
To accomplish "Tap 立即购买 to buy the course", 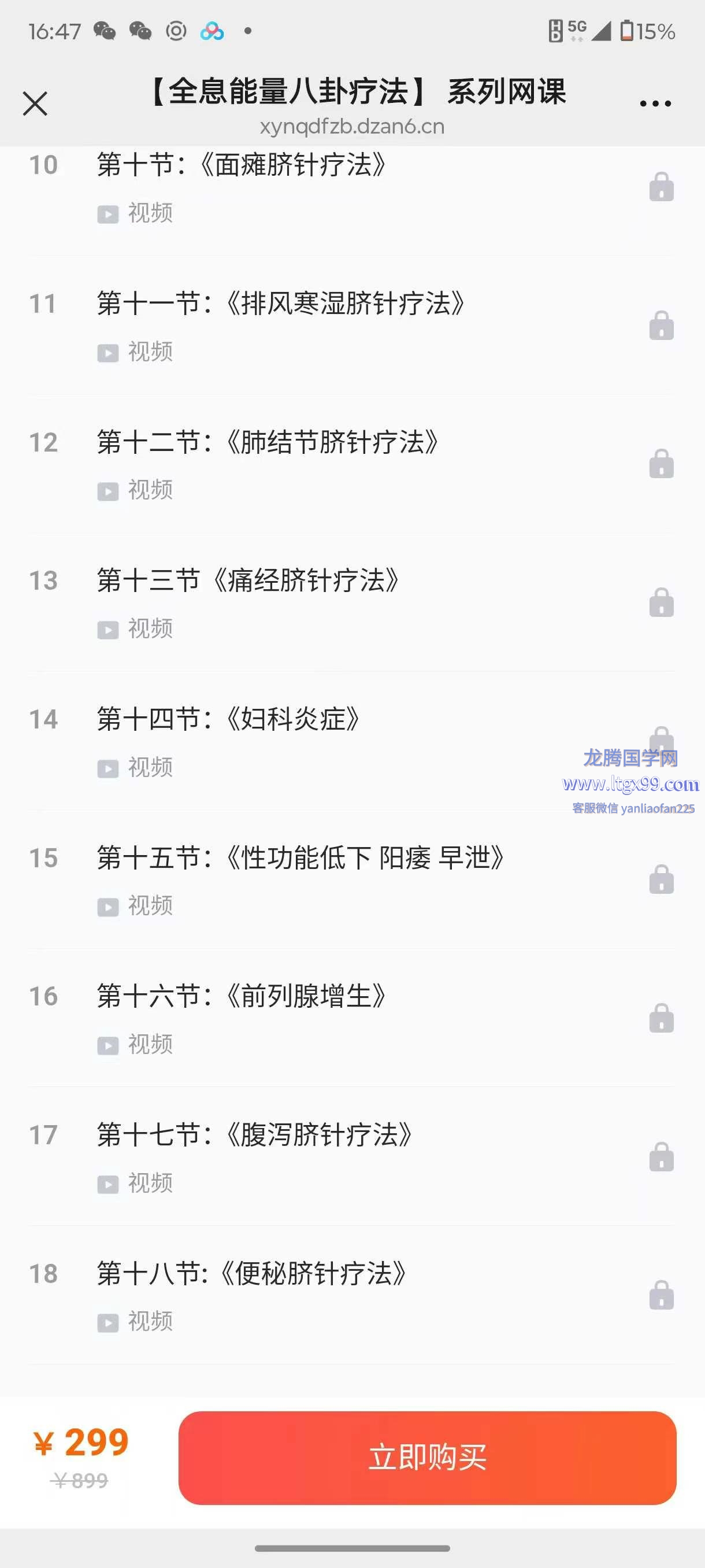I will pyautogui.click(x=427, y=1458).
